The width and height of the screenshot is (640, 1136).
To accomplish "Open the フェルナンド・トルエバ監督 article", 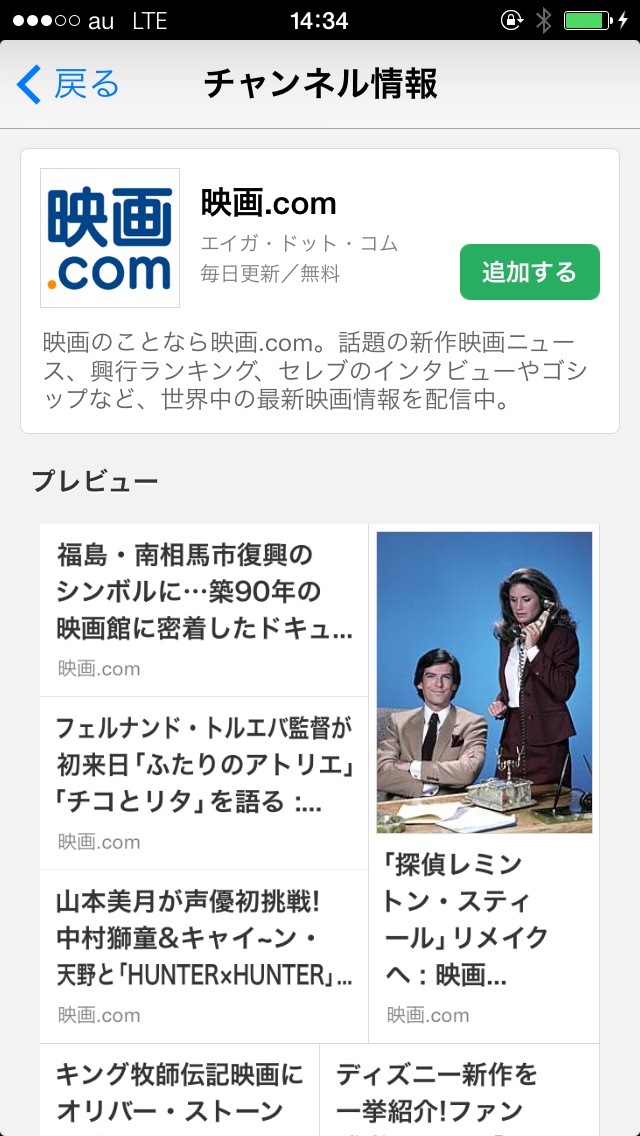I will point(204,783).
